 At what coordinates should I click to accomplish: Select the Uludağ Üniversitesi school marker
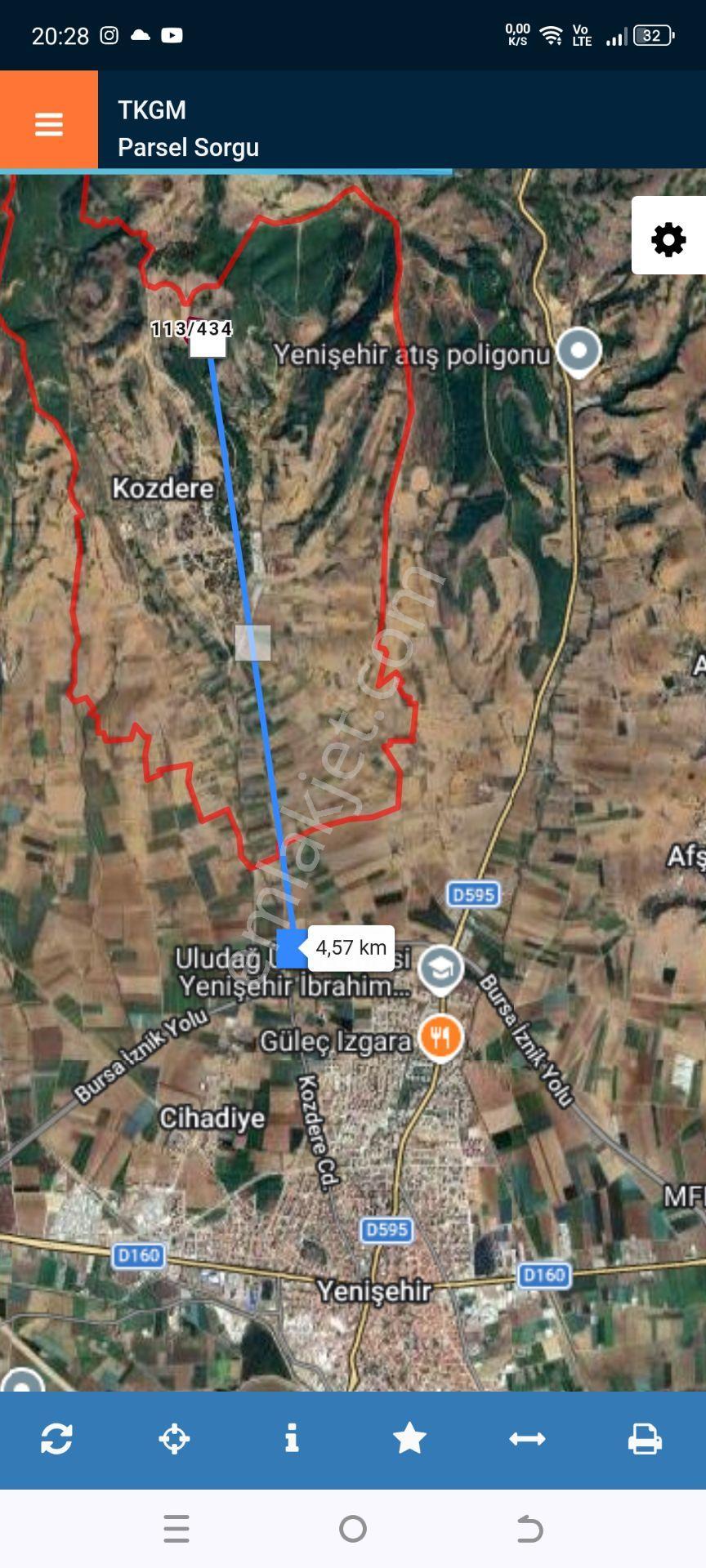(441, 969)
